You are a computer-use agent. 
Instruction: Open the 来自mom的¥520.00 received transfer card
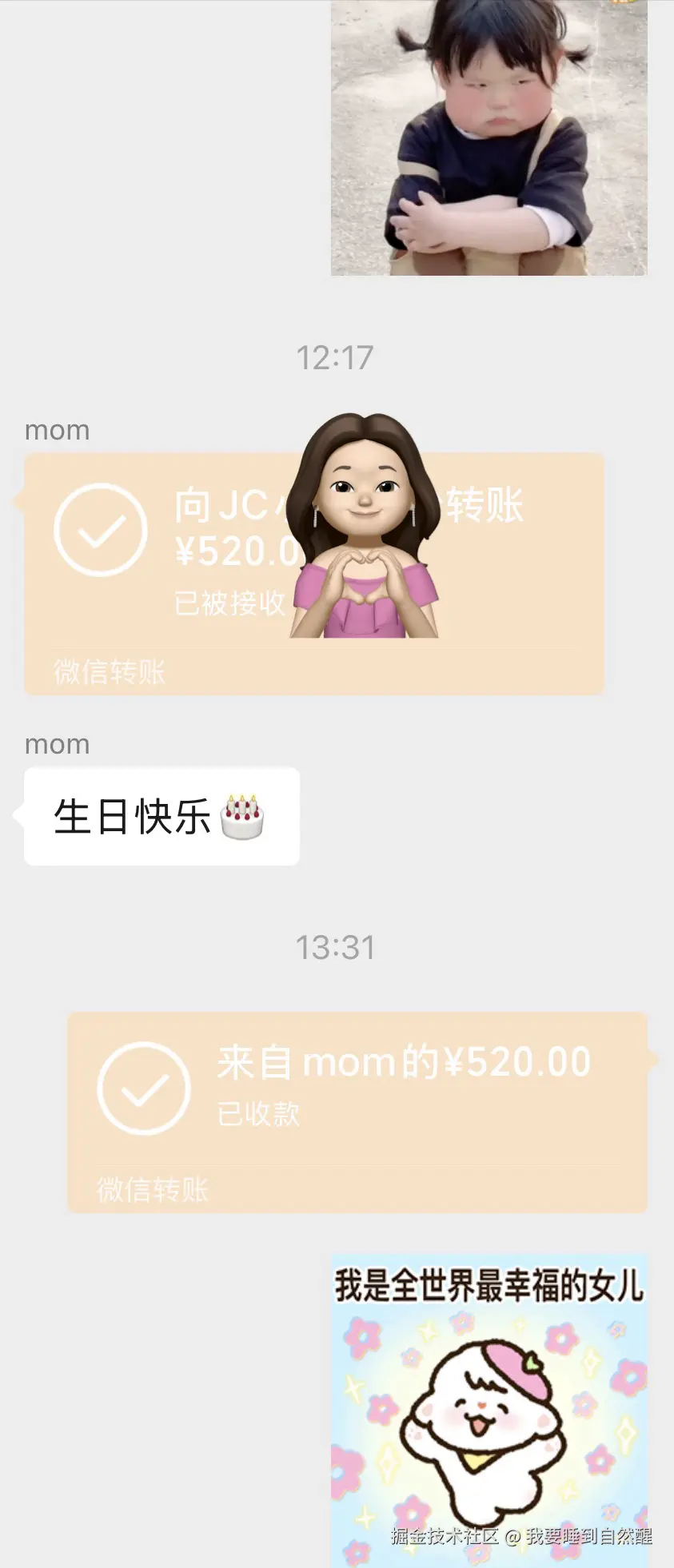(357, 1111)
